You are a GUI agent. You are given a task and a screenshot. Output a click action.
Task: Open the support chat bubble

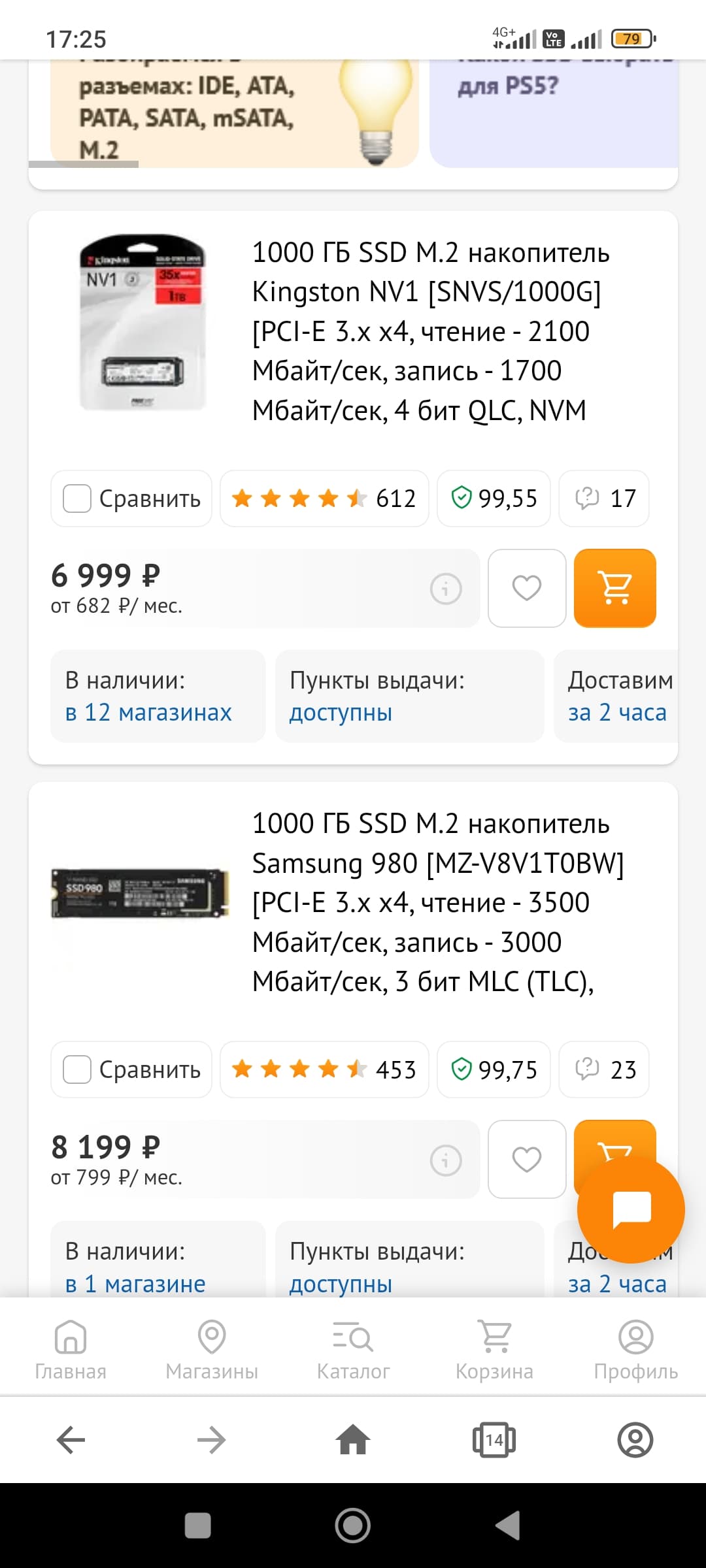tap(631, 1210)
